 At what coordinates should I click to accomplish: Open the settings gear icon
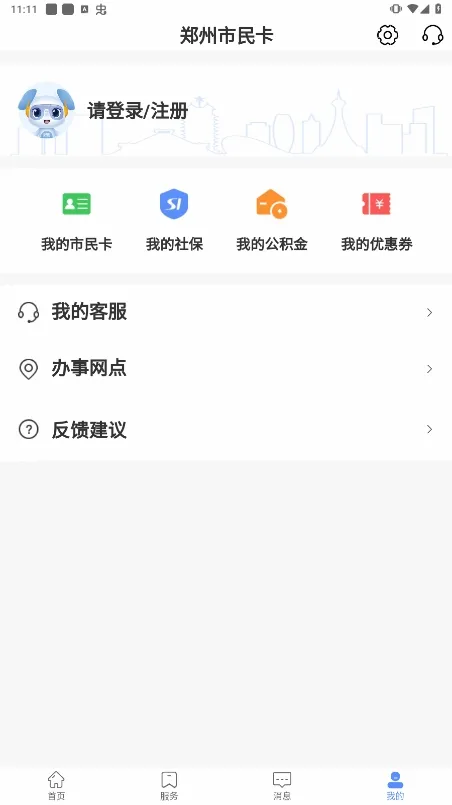[x=387, y=35]
